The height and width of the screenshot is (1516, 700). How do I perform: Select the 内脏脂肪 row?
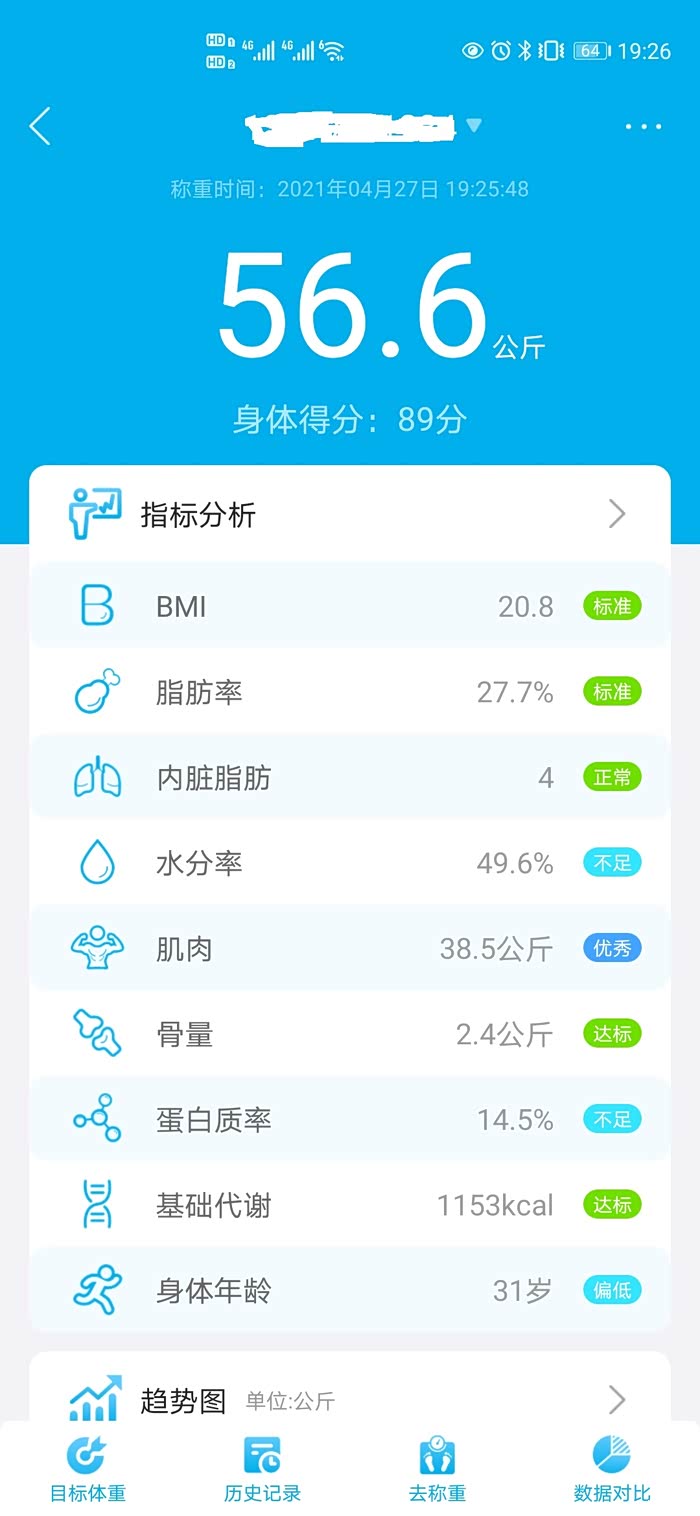pyautogui.click(x=350, y=777)
